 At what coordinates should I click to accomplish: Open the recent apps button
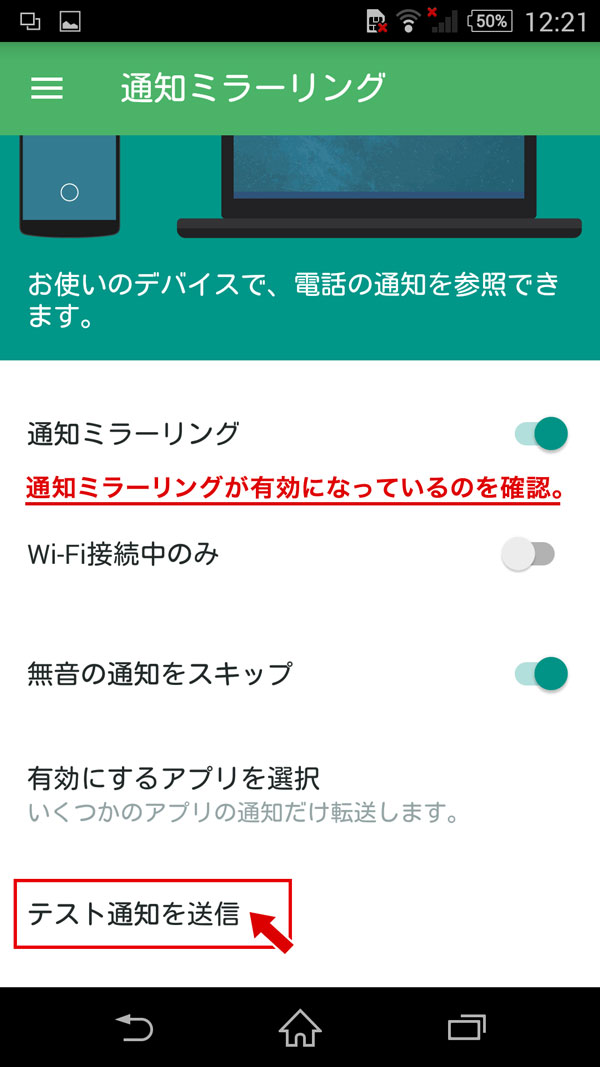pyautogui.click(x=467, y=1028)
